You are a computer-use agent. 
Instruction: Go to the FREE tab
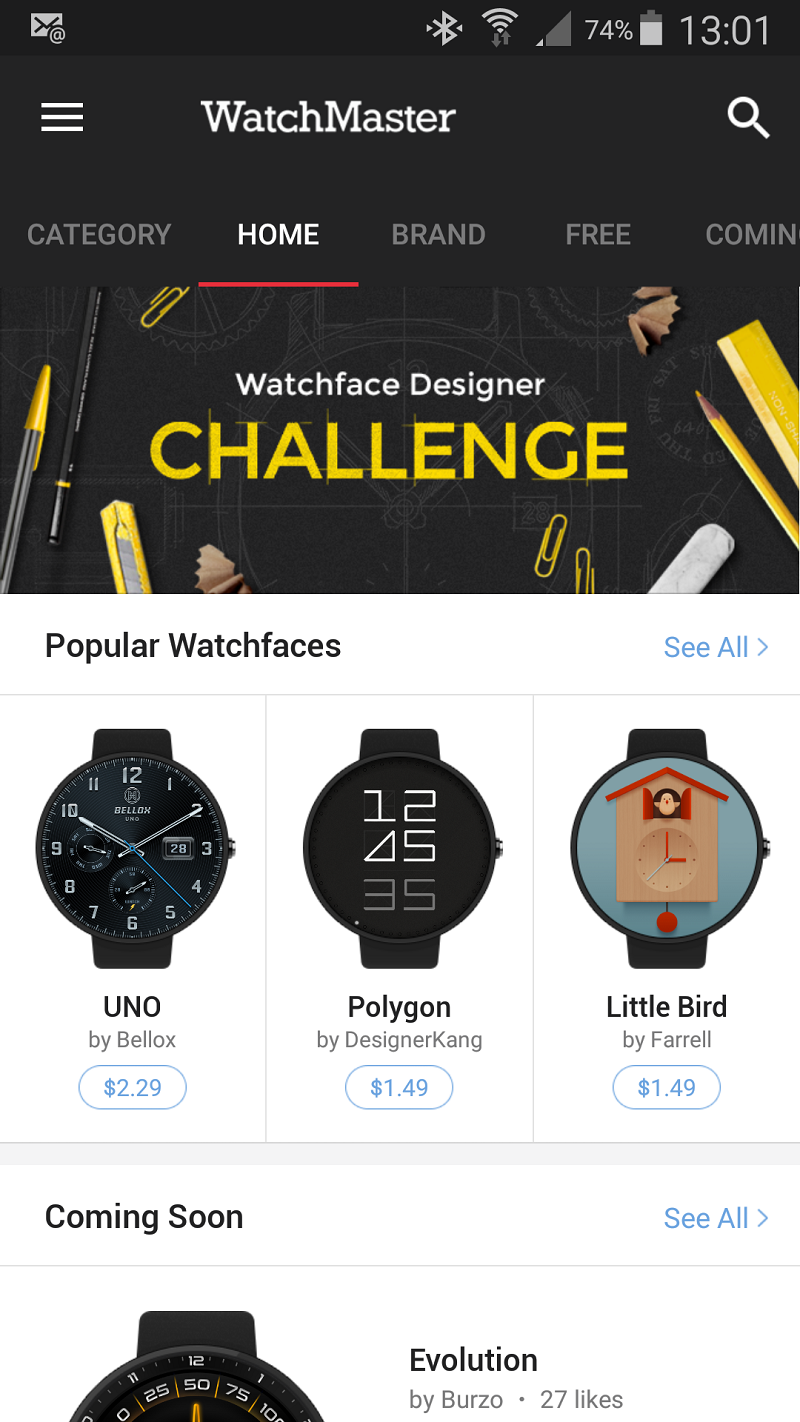coord(598,235)
